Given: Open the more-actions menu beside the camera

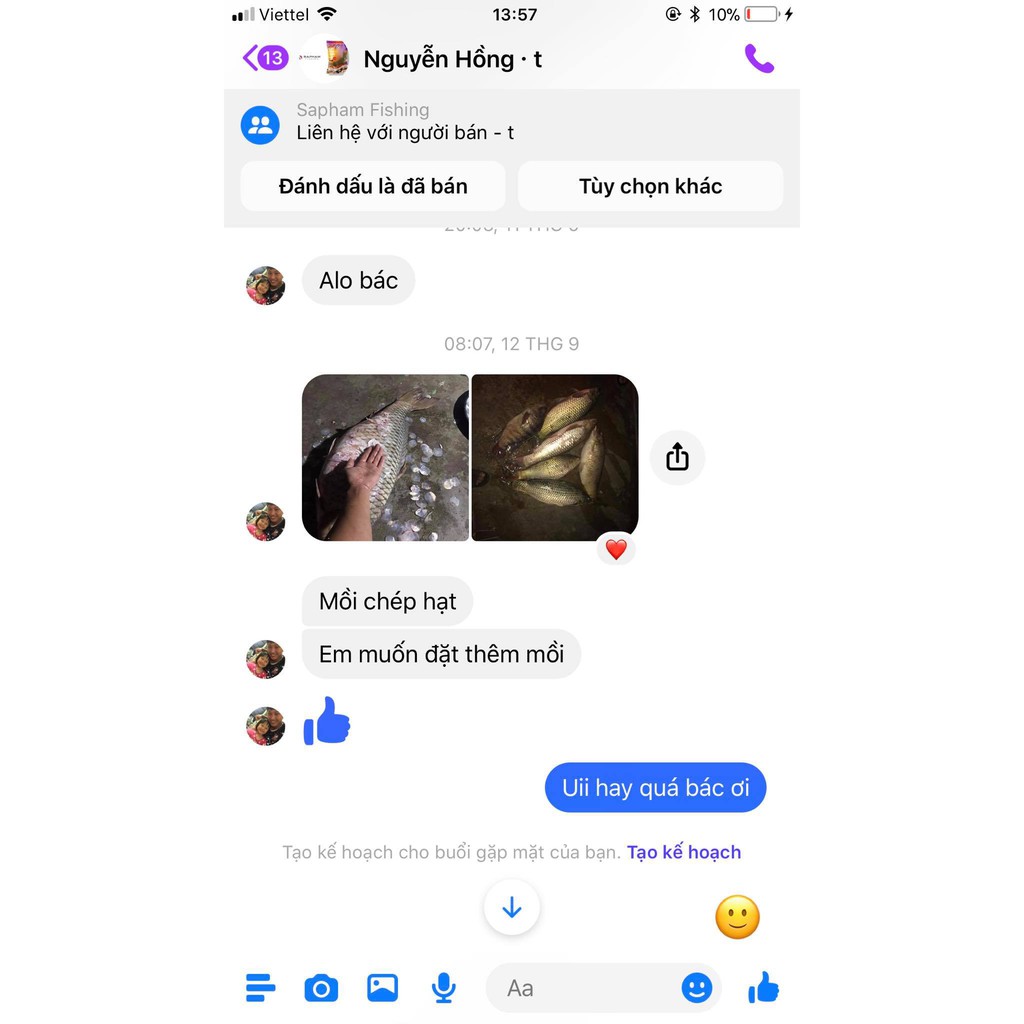Looking at the screenshot, I should point(260,988).
